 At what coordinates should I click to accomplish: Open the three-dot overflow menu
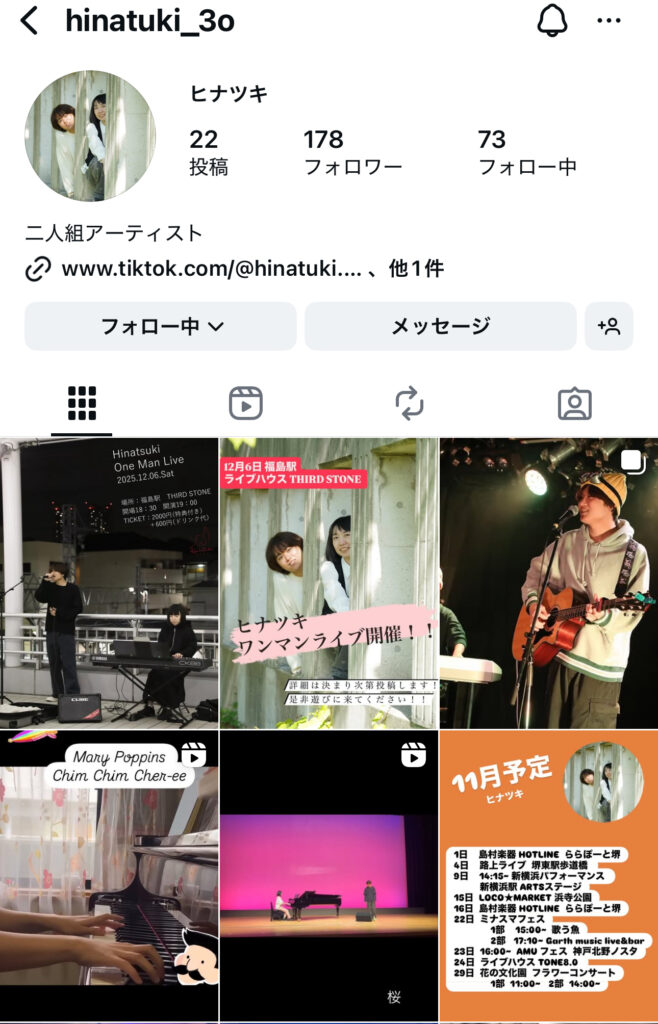[608, 20]
